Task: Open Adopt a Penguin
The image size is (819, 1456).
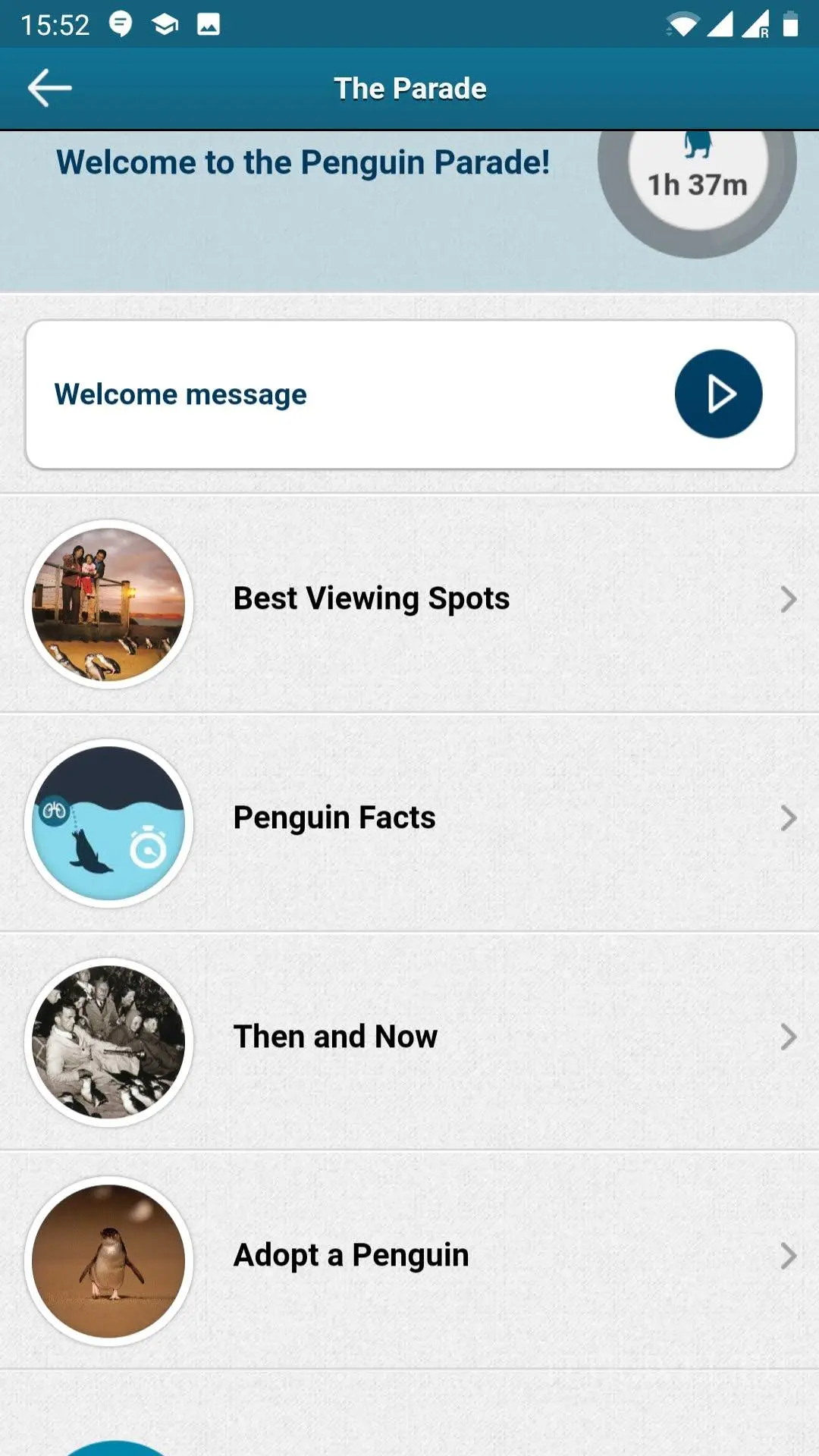Action: 409,1257
